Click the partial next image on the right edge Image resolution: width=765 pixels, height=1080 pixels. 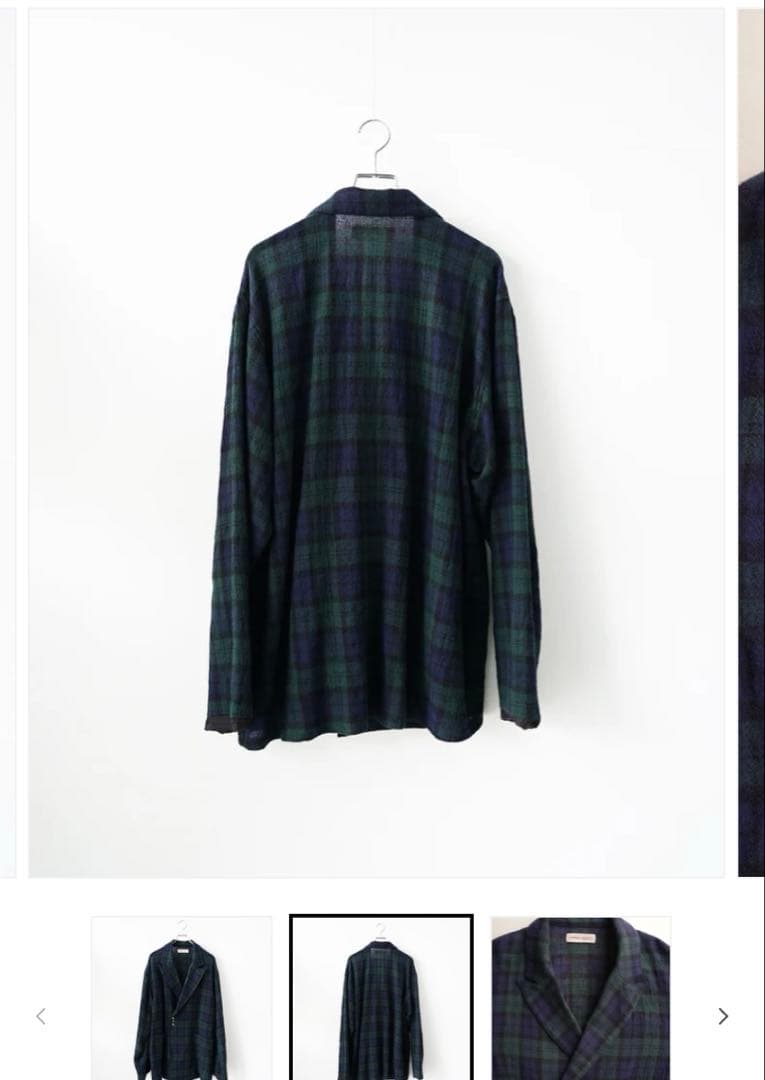750,450
